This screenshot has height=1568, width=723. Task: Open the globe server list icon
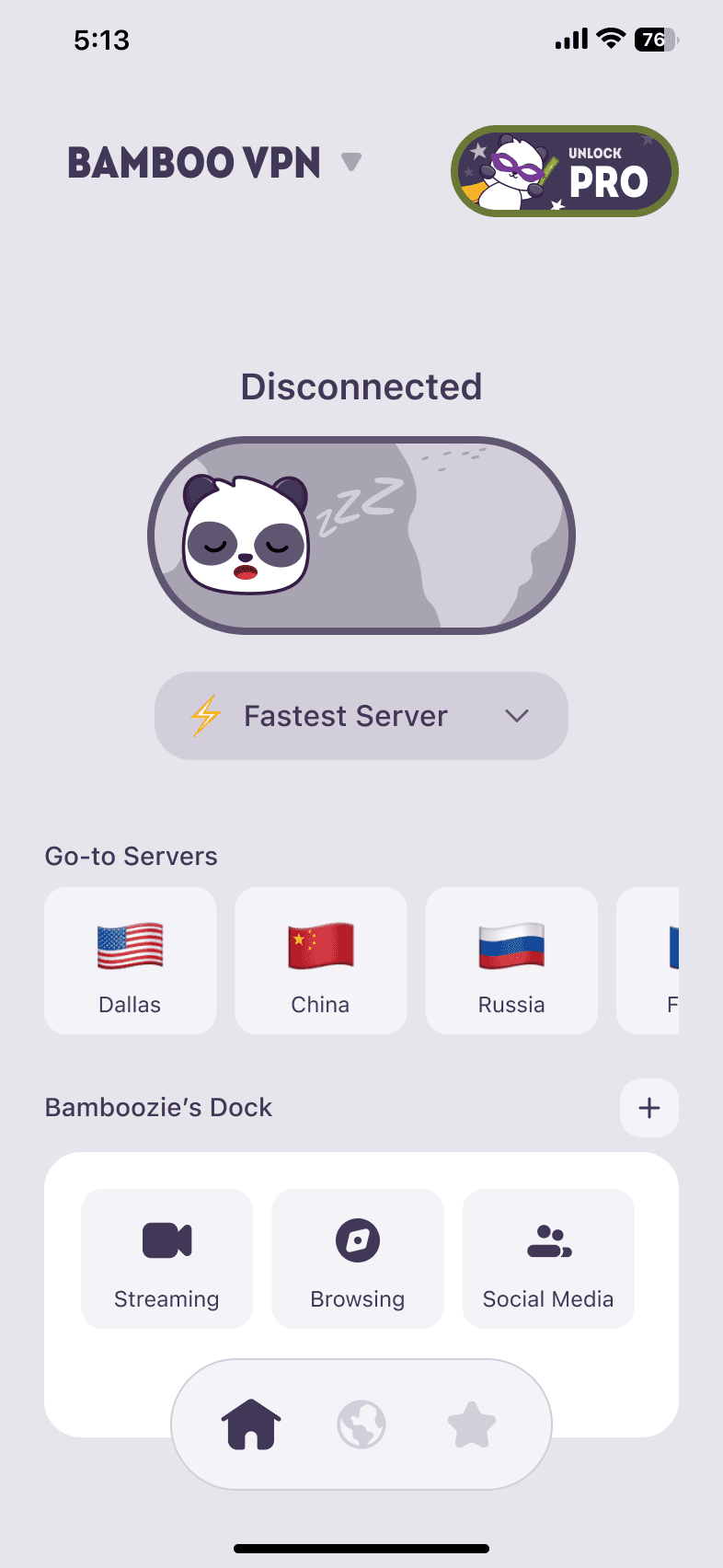pos(361,1423)
